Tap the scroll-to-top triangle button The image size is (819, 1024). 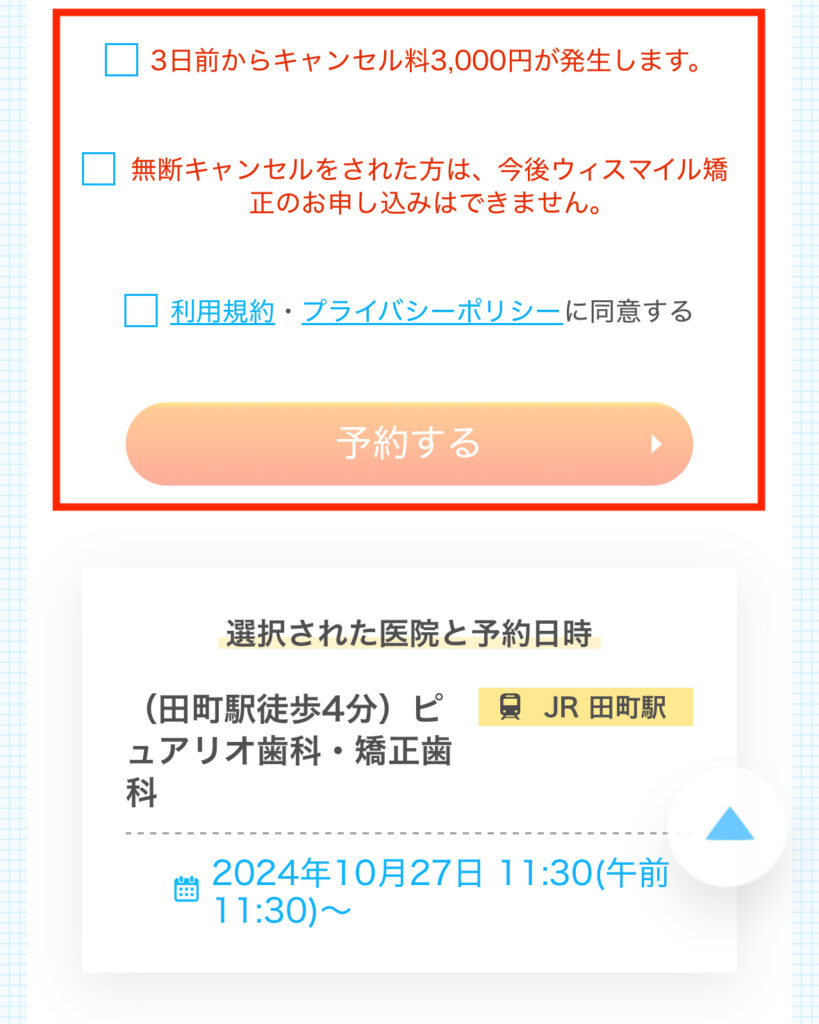729,825
